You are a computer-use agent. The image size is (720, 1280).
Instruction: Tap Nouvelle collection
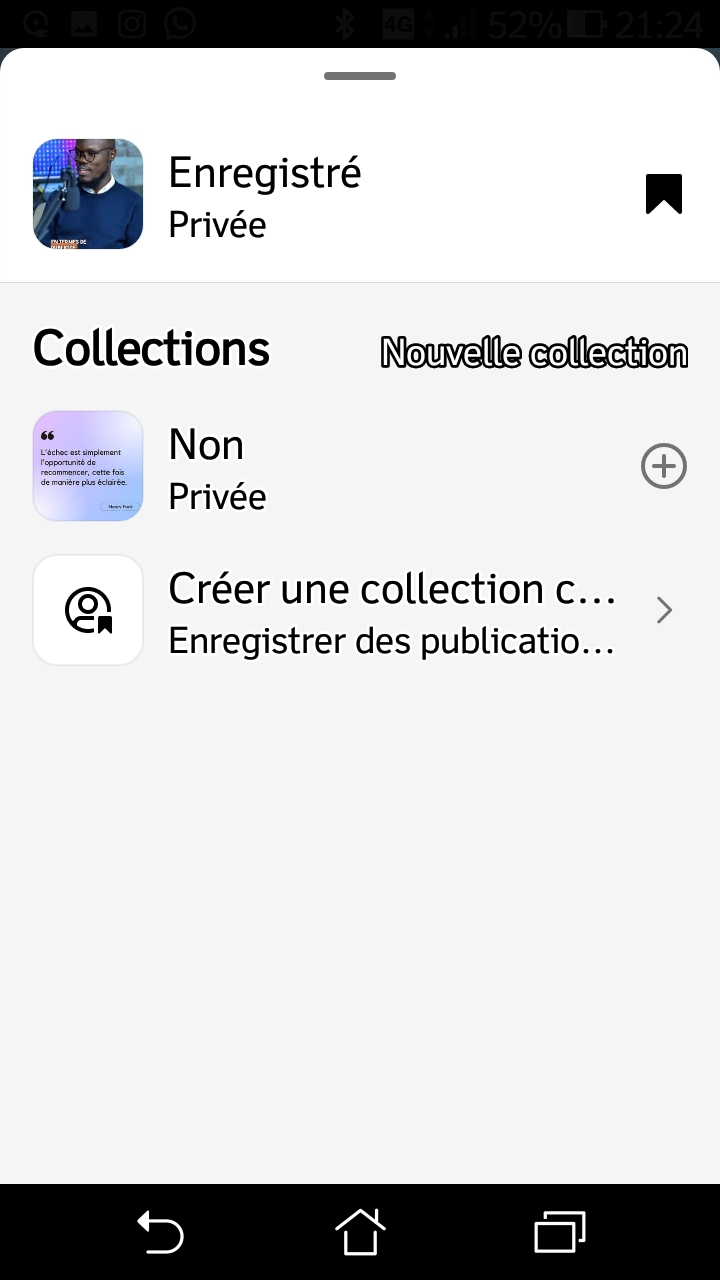534,353
